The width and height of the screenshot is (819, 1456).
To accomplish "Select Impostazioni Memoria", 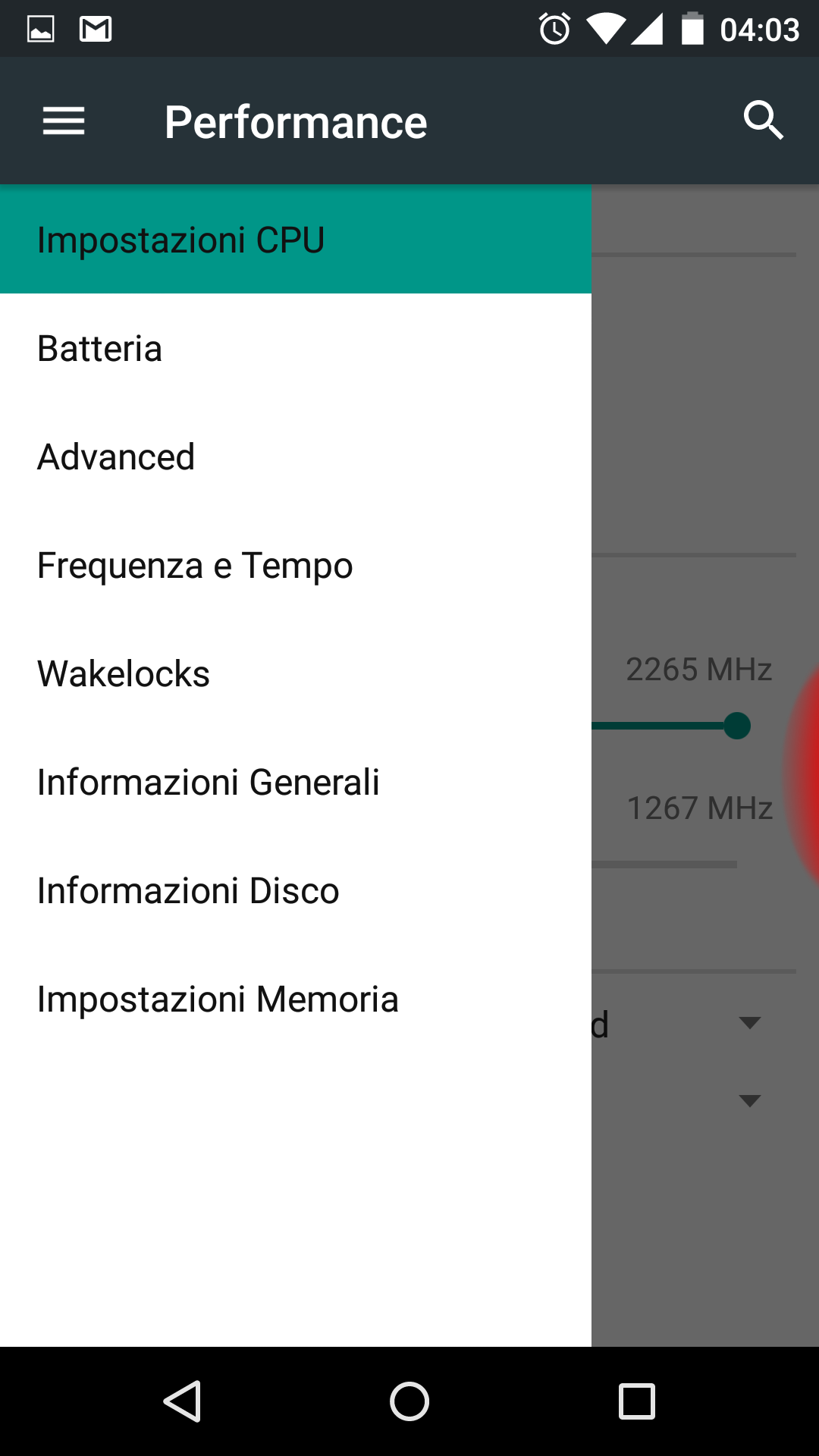I will coord(296,999).
